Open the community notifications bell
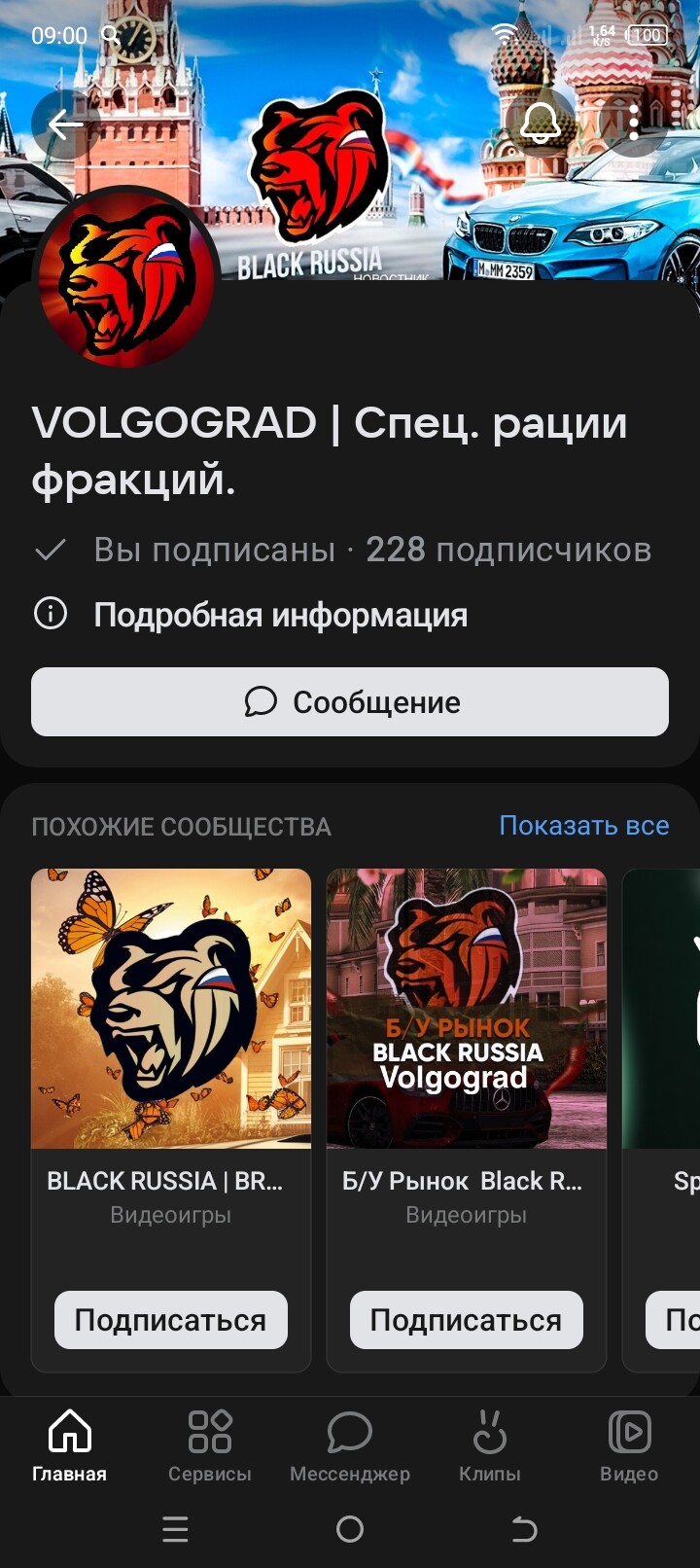The width and height of the screenshot is (700, 1568). click(x=541, y=124)
